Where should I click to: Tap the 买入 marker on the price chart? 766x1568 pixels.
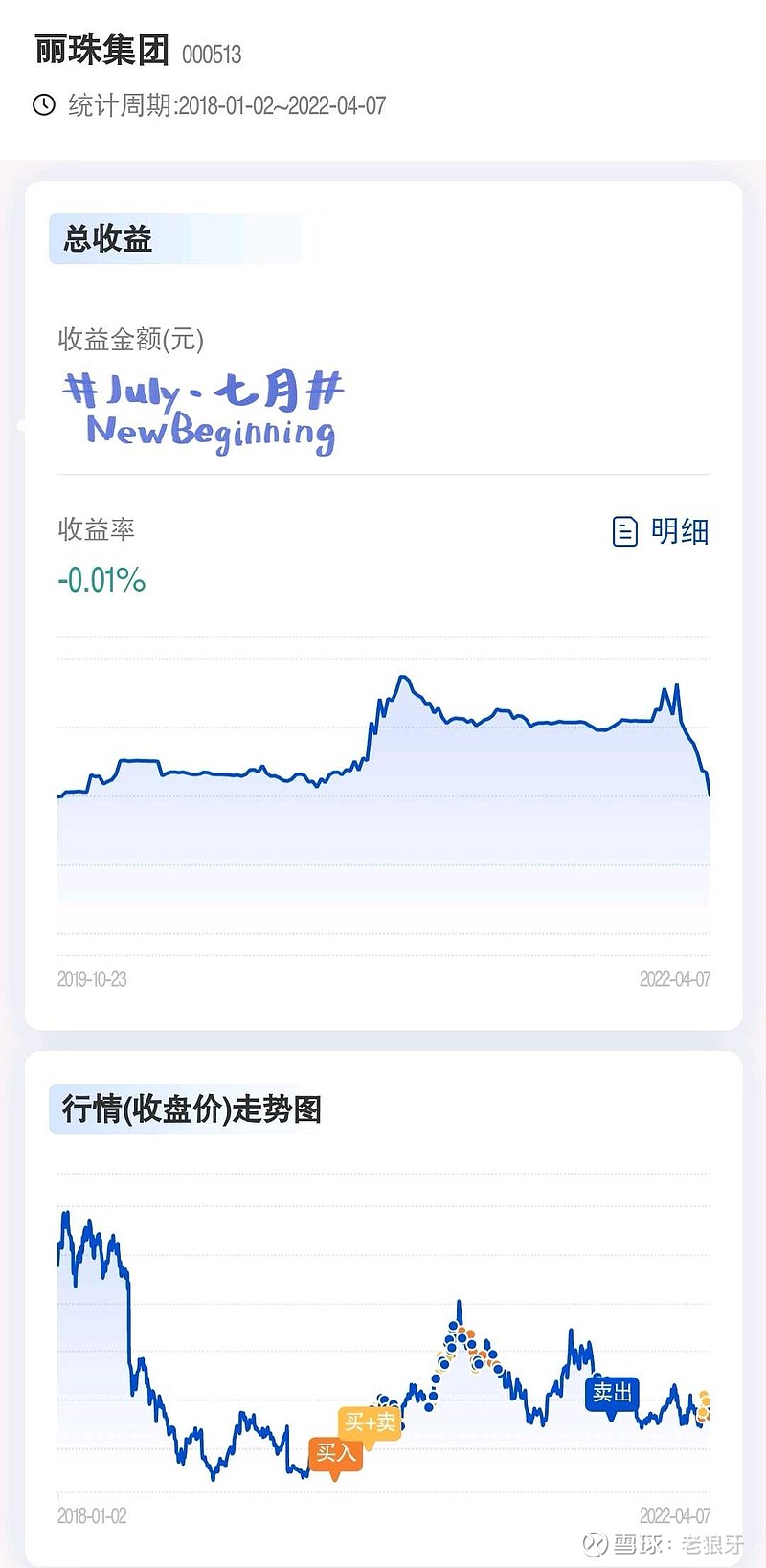coord(335,1455)
